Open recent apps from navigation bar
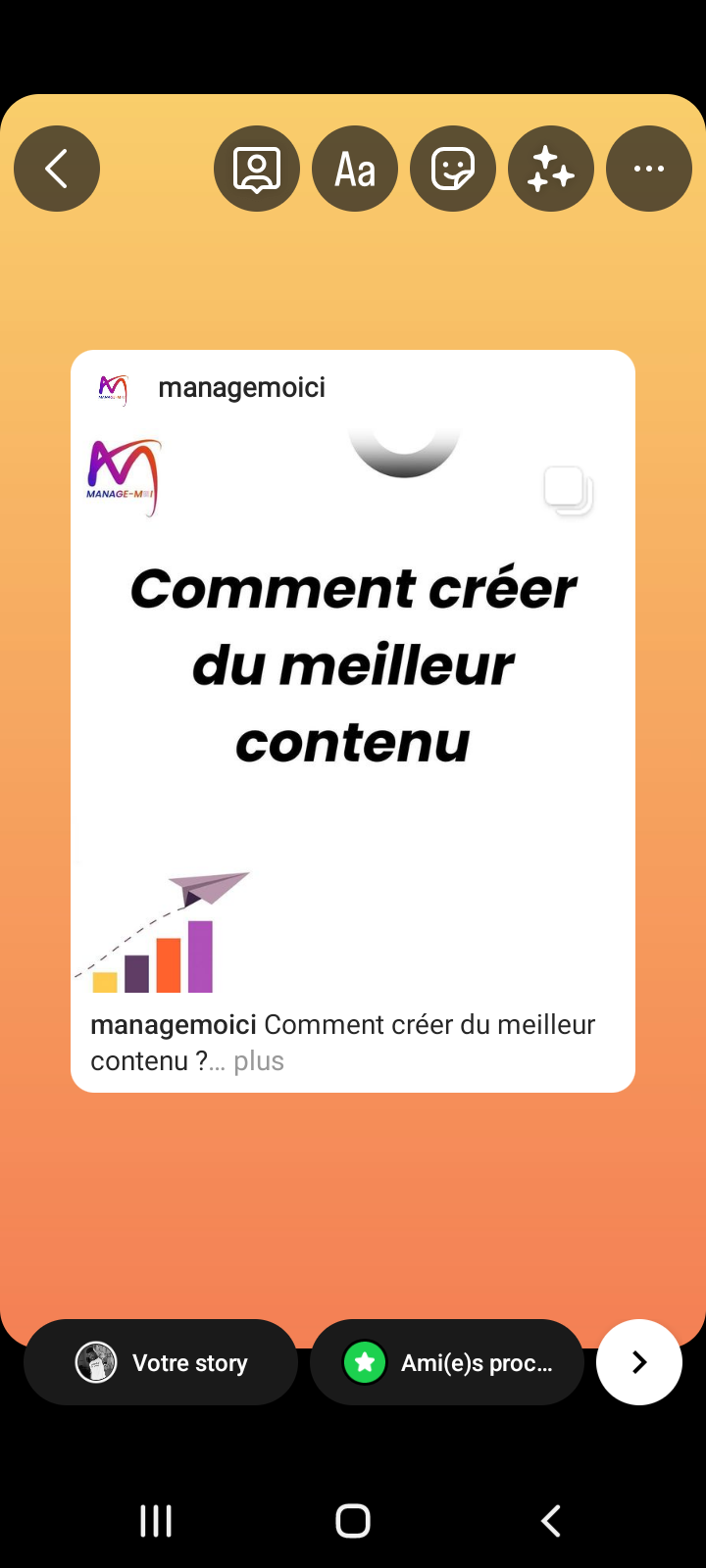Image resolution: width=706 pixels, height=1568 pixels. click(156, 1521)
